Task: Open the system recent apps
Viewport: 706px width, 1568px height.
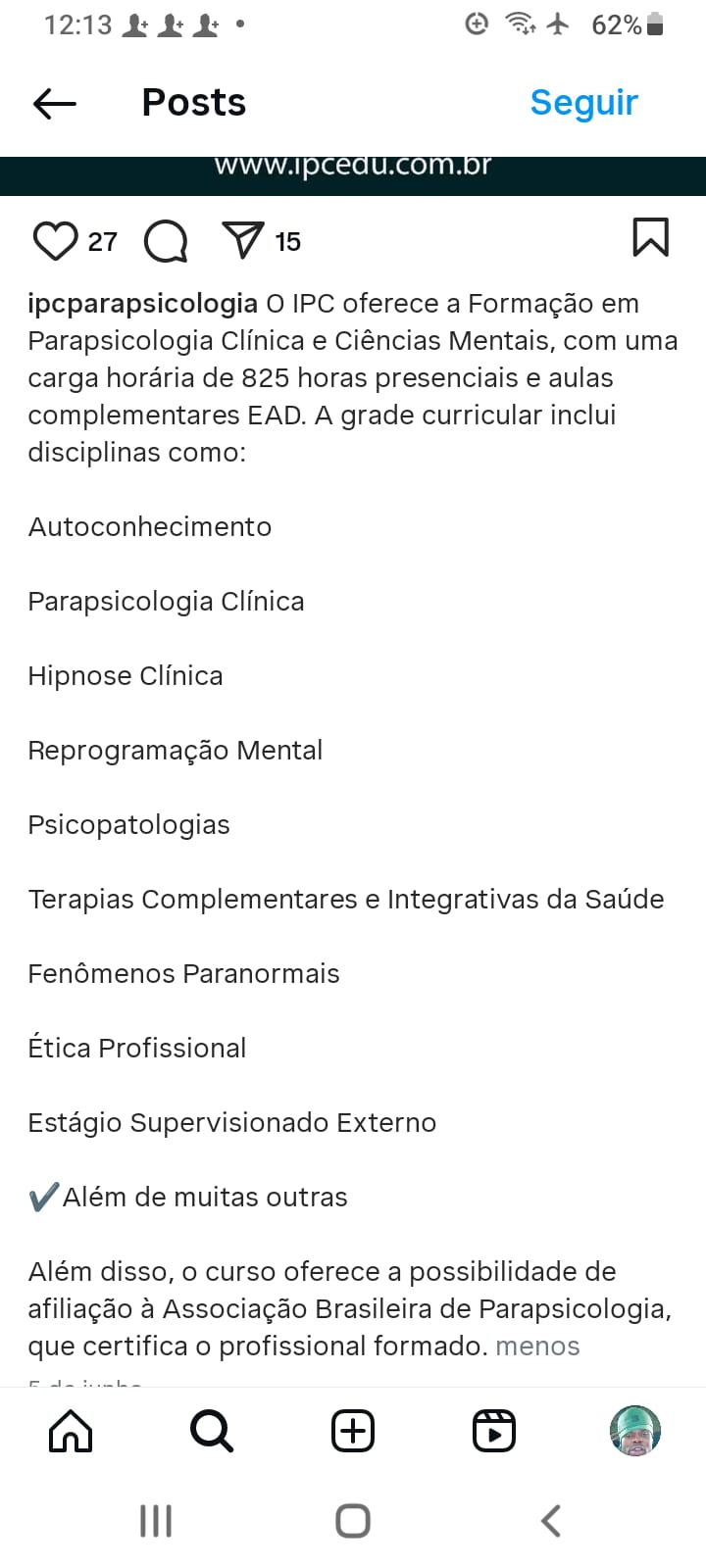Action: click(x=156, y=1521)
